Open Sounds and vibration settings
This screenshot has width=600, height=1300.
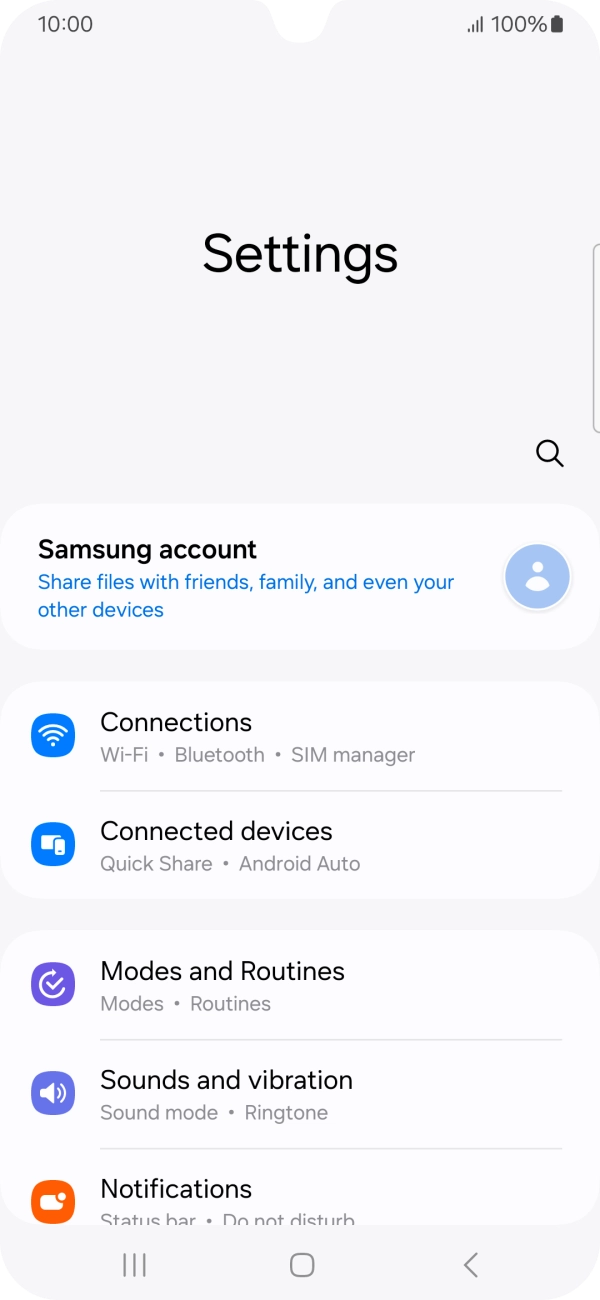point(300,1095)
